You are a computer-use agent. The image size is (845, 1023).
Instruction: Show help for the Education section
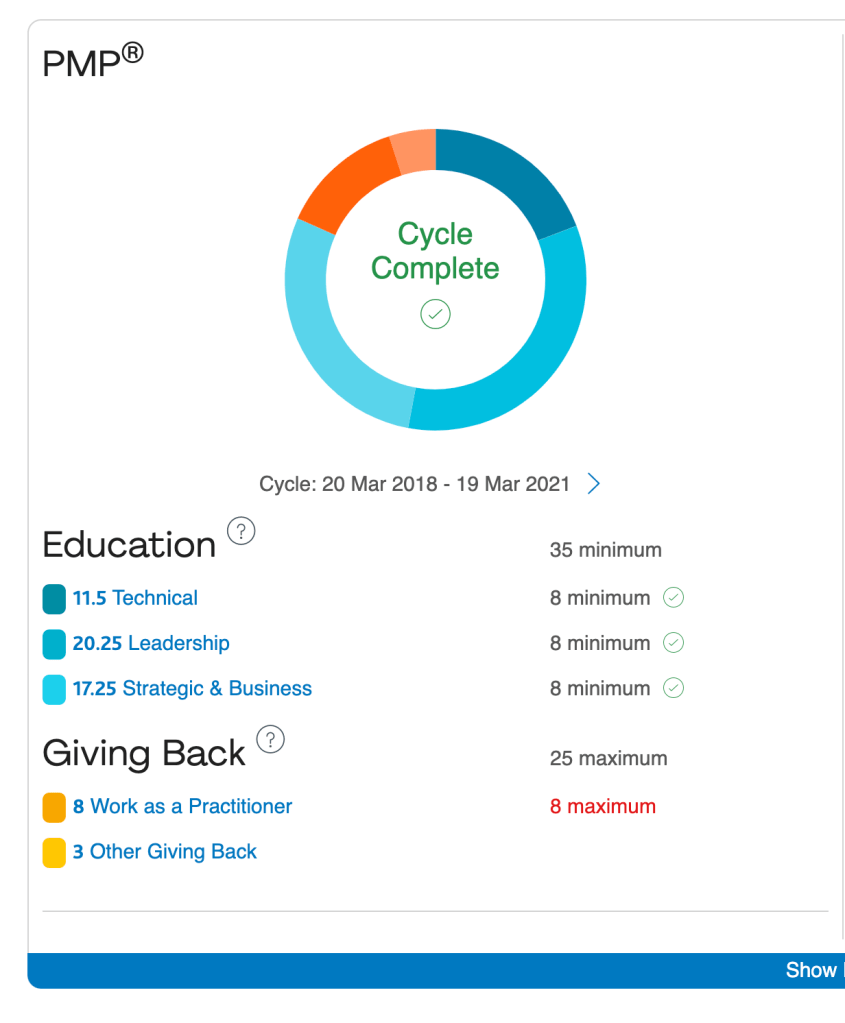[241, 531]
